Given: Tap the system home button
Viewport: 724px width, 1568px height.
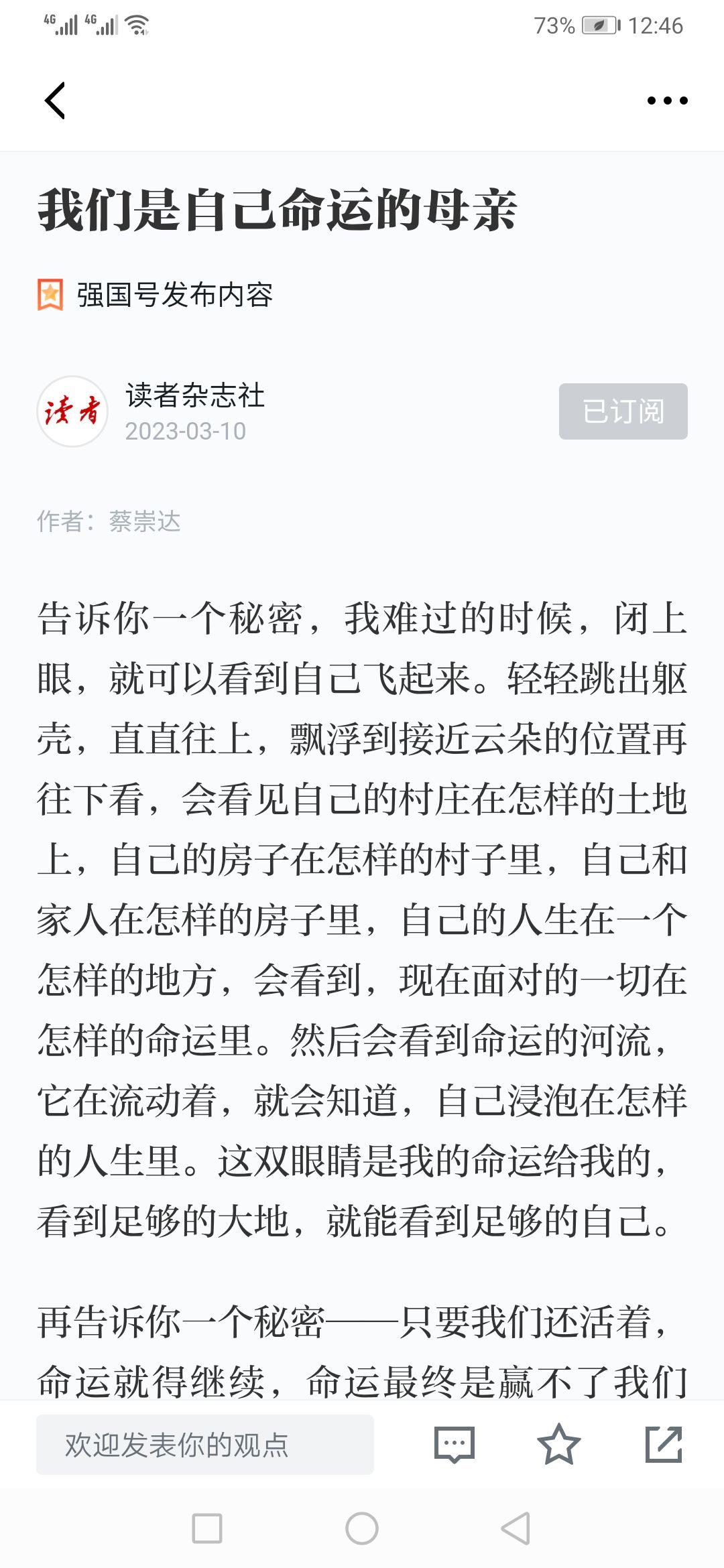Looking at the screenshot, I should point(362,1528).
